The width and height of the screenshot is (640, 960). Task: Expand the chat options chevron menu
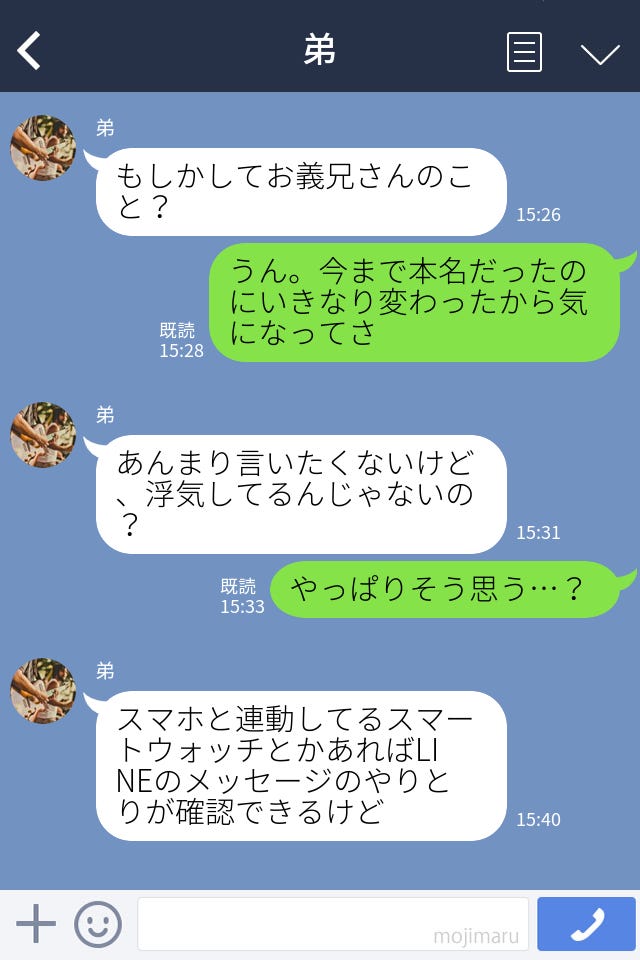pyautogui.click(x=600, y=53)
